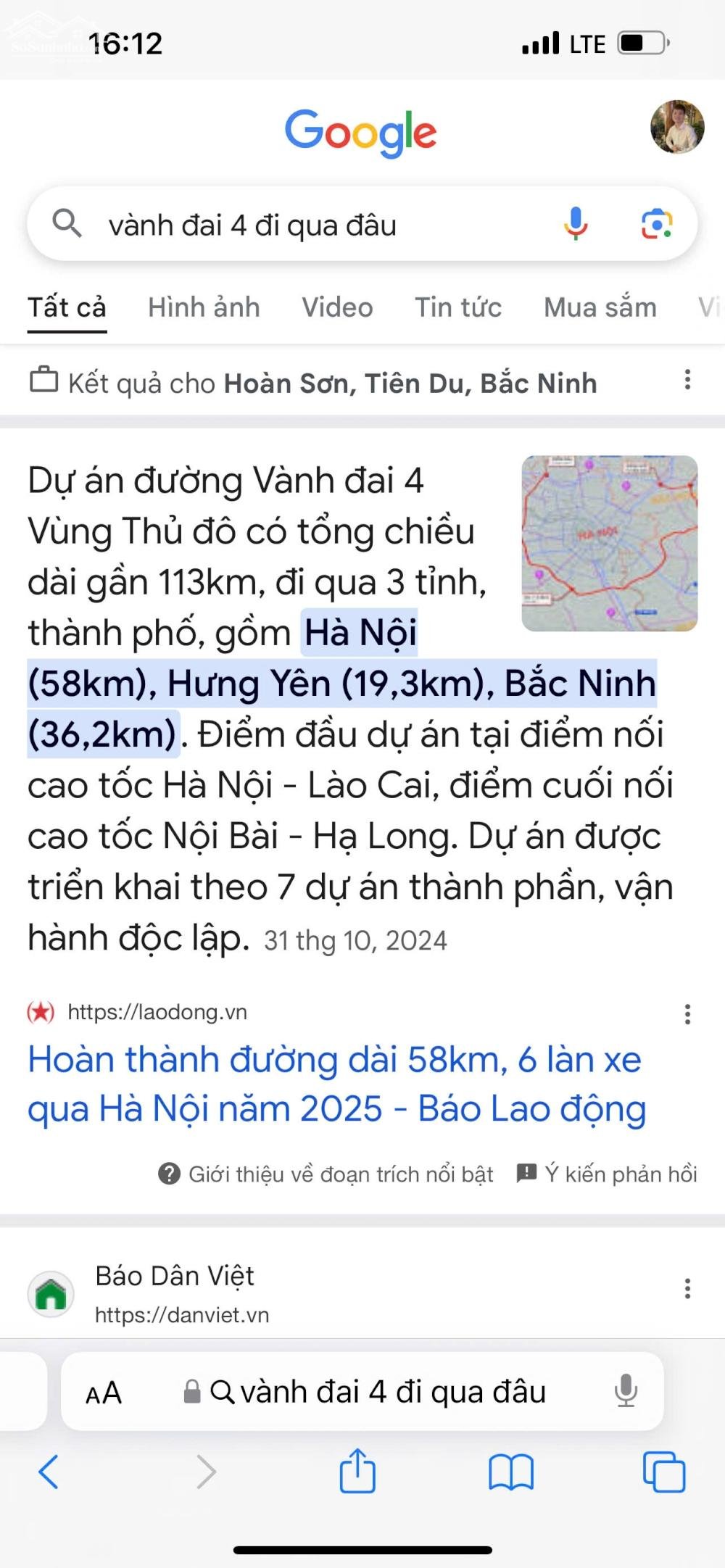725x1568 pixels.
Task: Open Giới thiệu về đoạn trích nổi bật
Action: click(326, 1174)
